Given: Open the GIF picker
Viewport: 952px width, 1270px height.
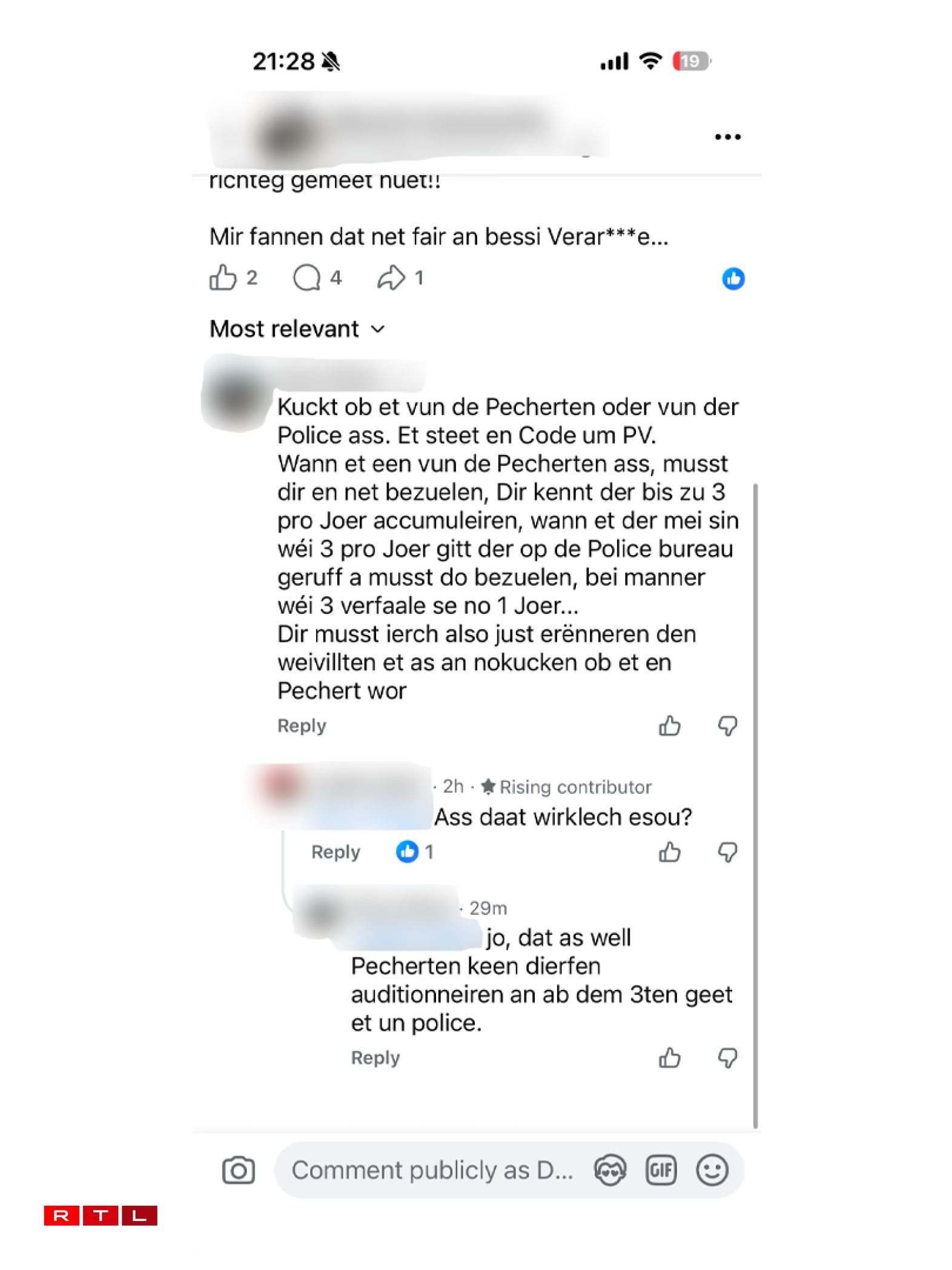Looking at the screenshot, I should point(661,1170).
